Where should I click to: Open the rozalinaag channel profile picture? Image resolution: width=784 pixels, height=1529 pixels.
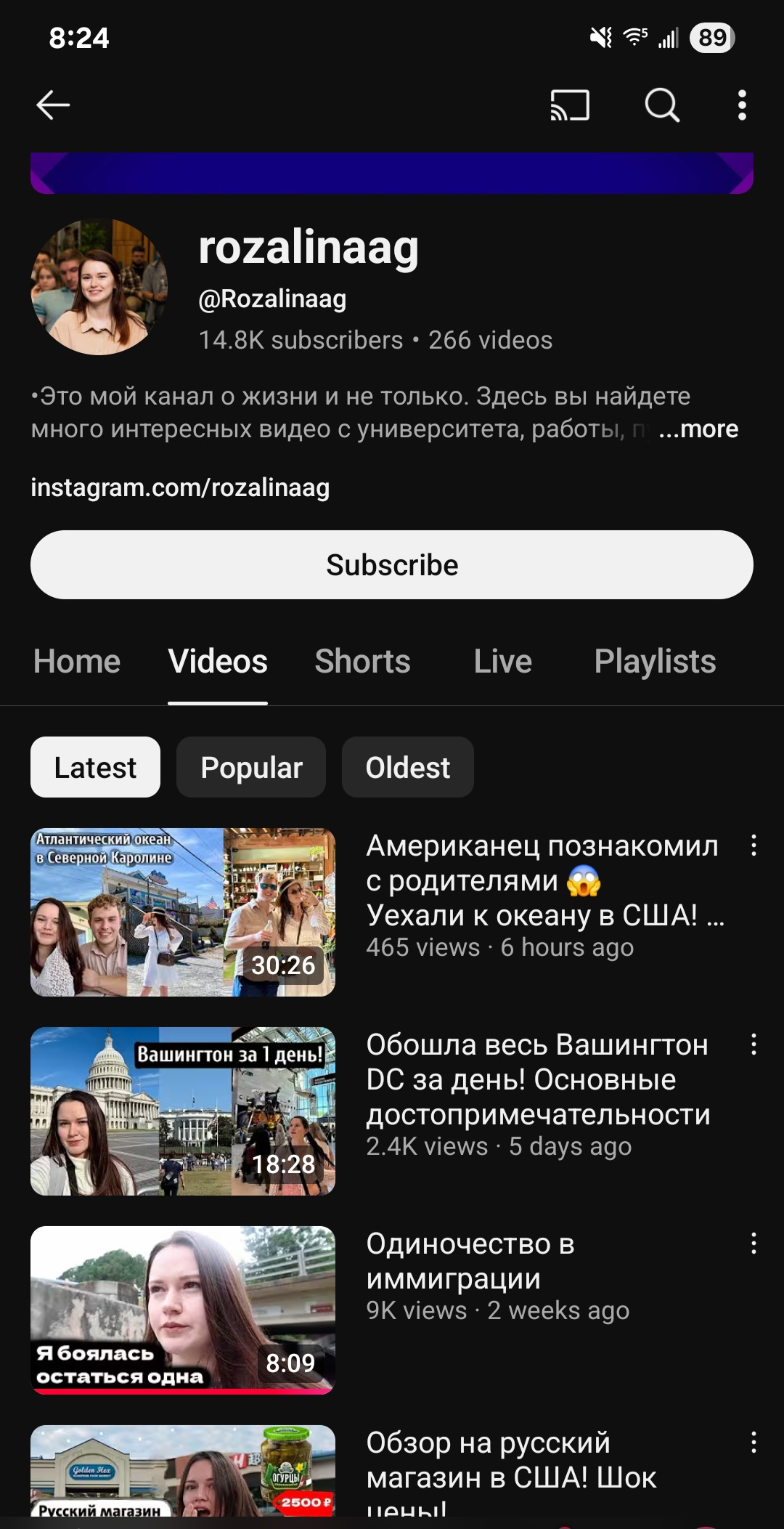(x=99, y=287)
